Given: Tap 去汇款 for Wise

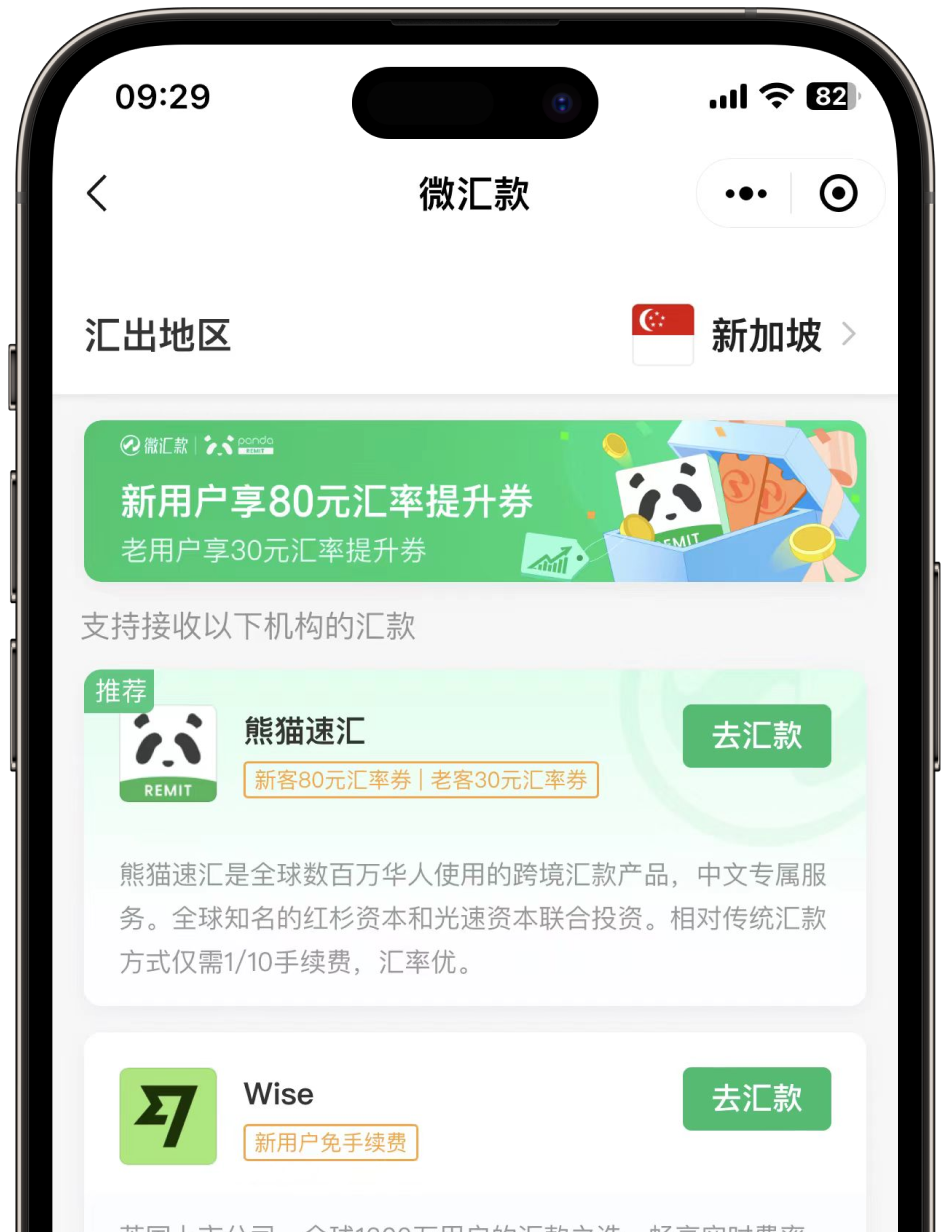Looking at the screenshot, I should click(x=756, y=1098).
